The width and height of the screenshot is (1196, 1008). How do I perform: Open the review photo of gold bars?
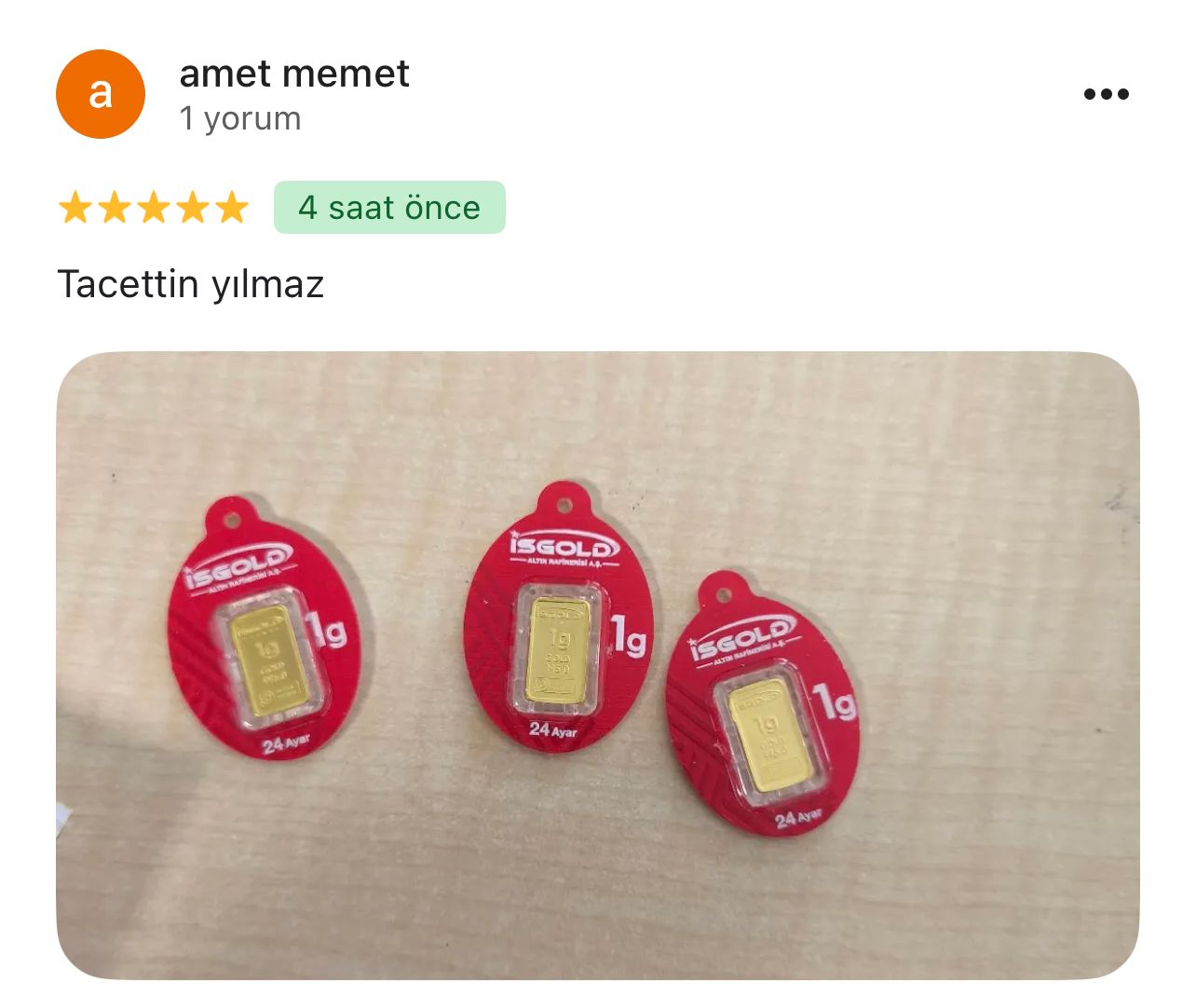click(x=597, y=665)
